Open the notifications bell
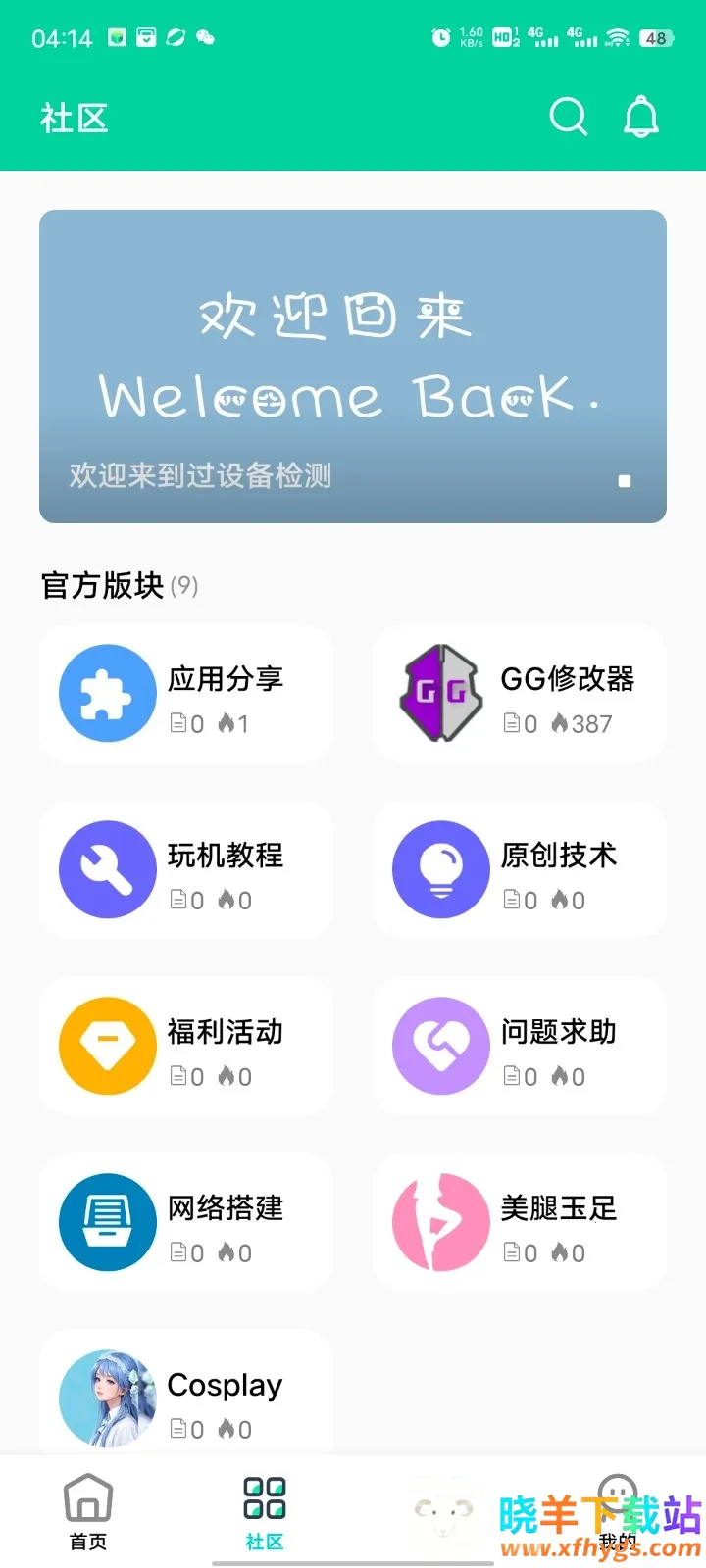Viewport: 706px width, 1568px height. click(641, 118)
